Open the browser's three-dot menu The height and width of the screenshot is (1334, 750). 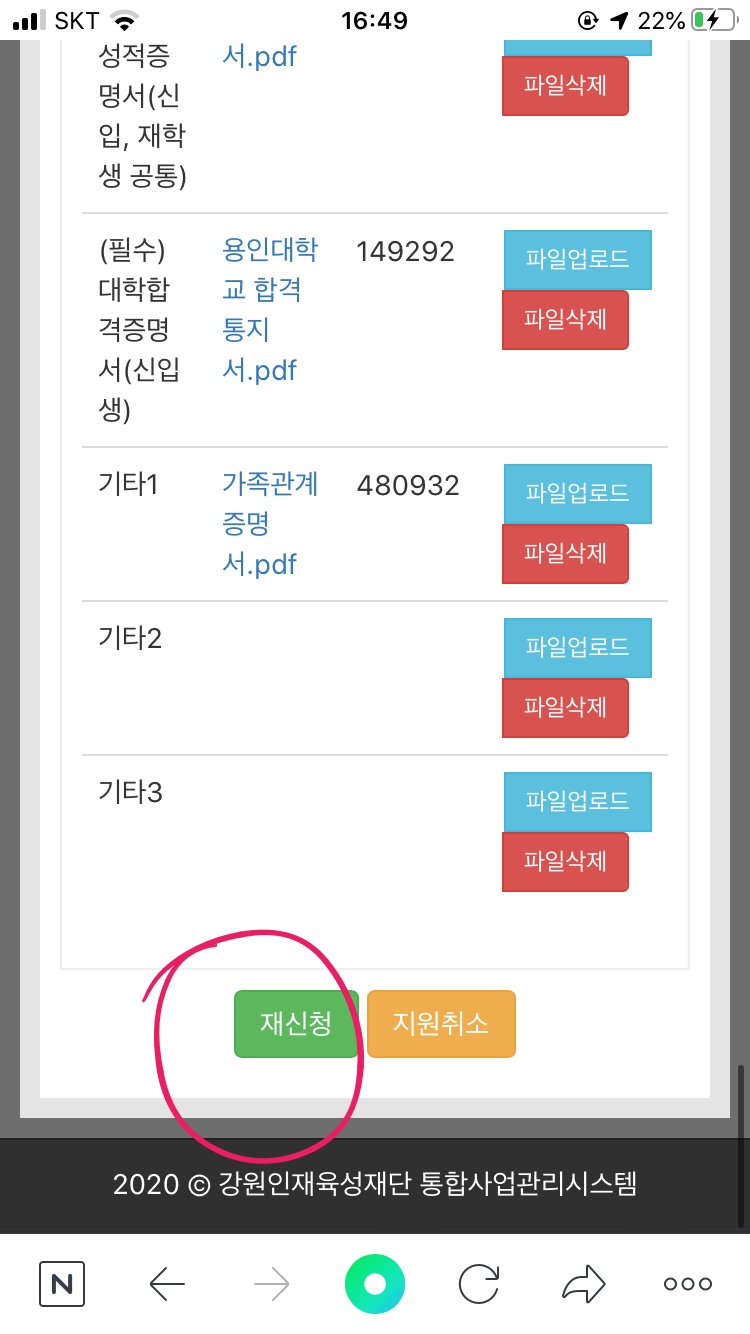click(x=688, y=1285)
